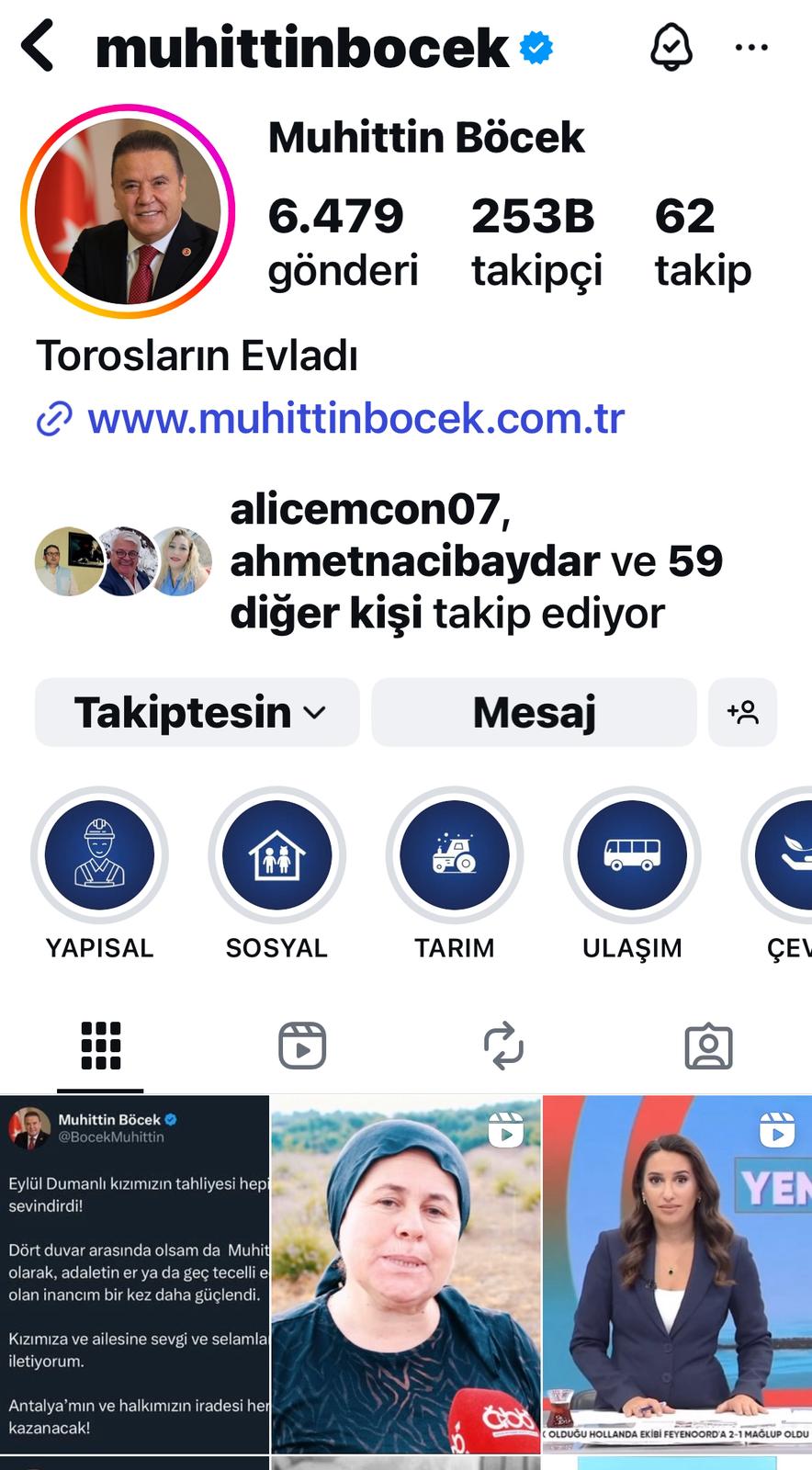The image size is (812, 1470).
Task: Open the notification bell settings
Action: pyautogui.click(x=671, y=46)
